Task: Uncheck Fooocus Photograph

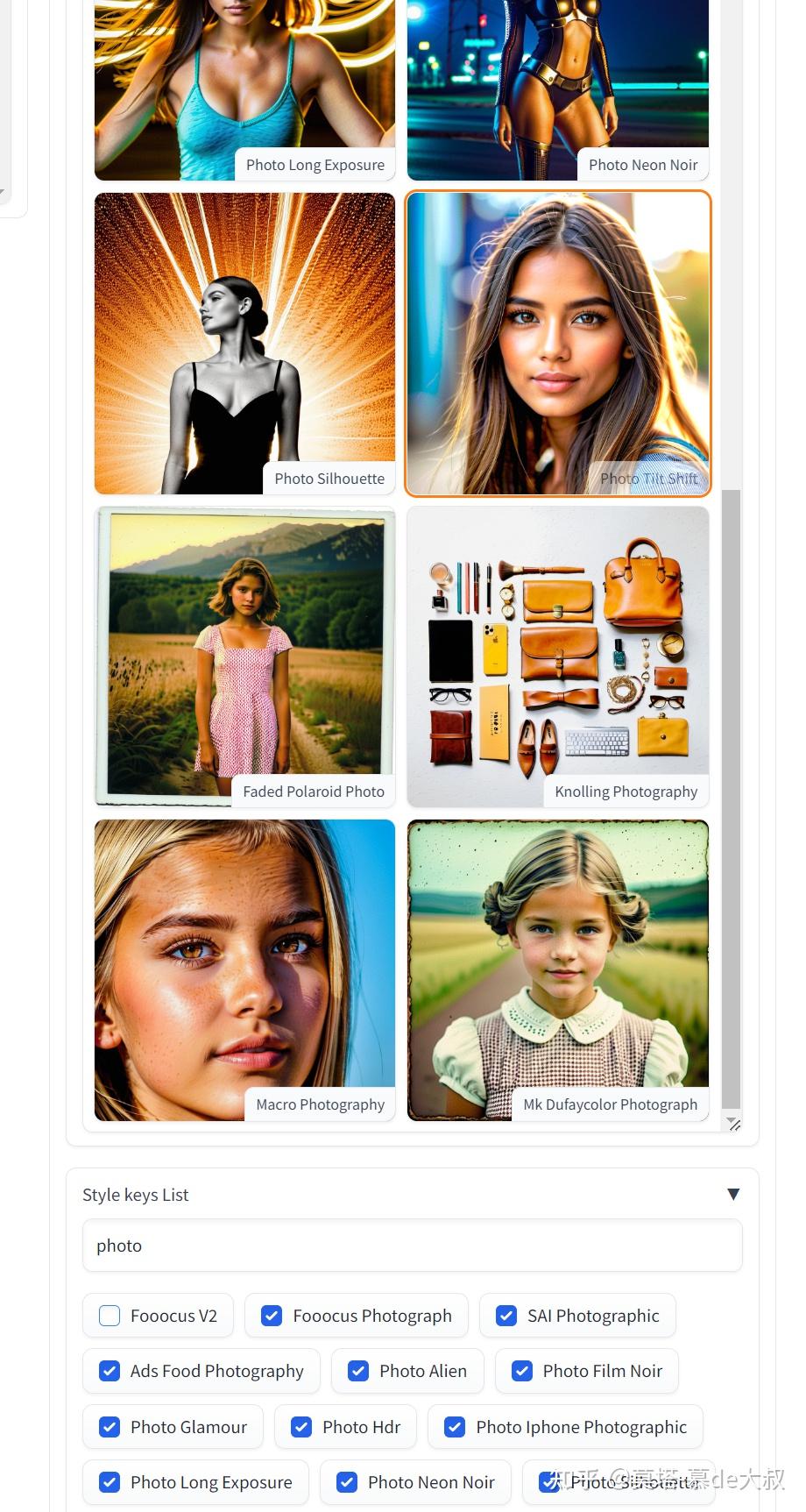Action: click(x=272, y=1316)
